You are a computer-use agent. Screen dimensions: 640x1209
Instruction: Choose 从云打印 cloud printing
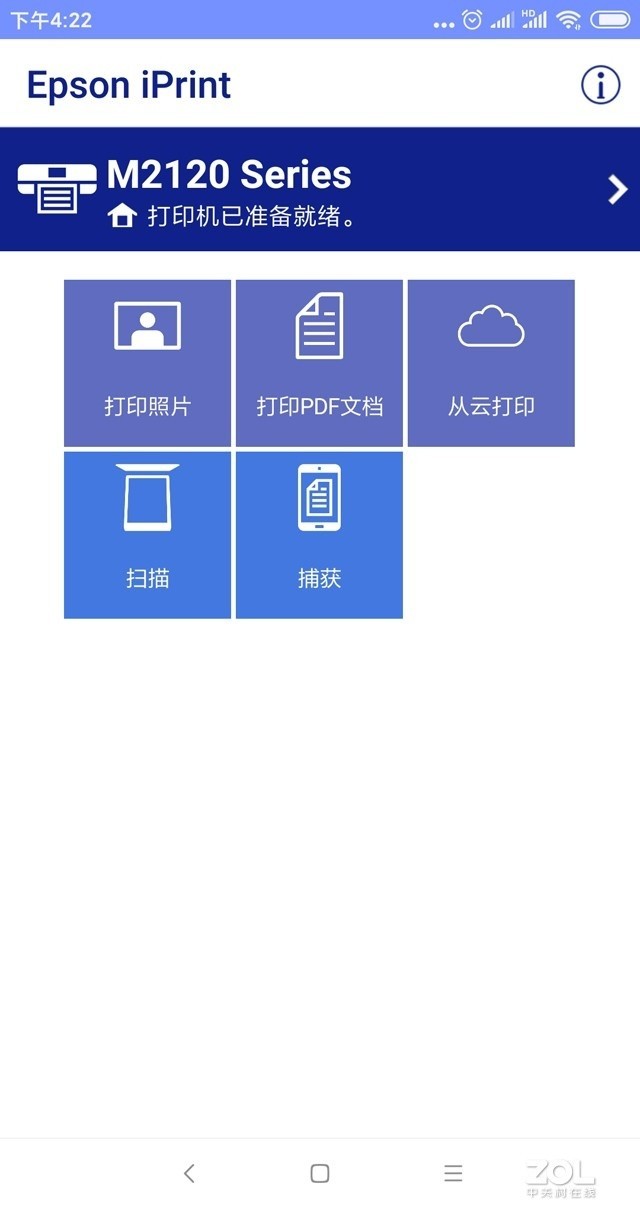(491, 363)
